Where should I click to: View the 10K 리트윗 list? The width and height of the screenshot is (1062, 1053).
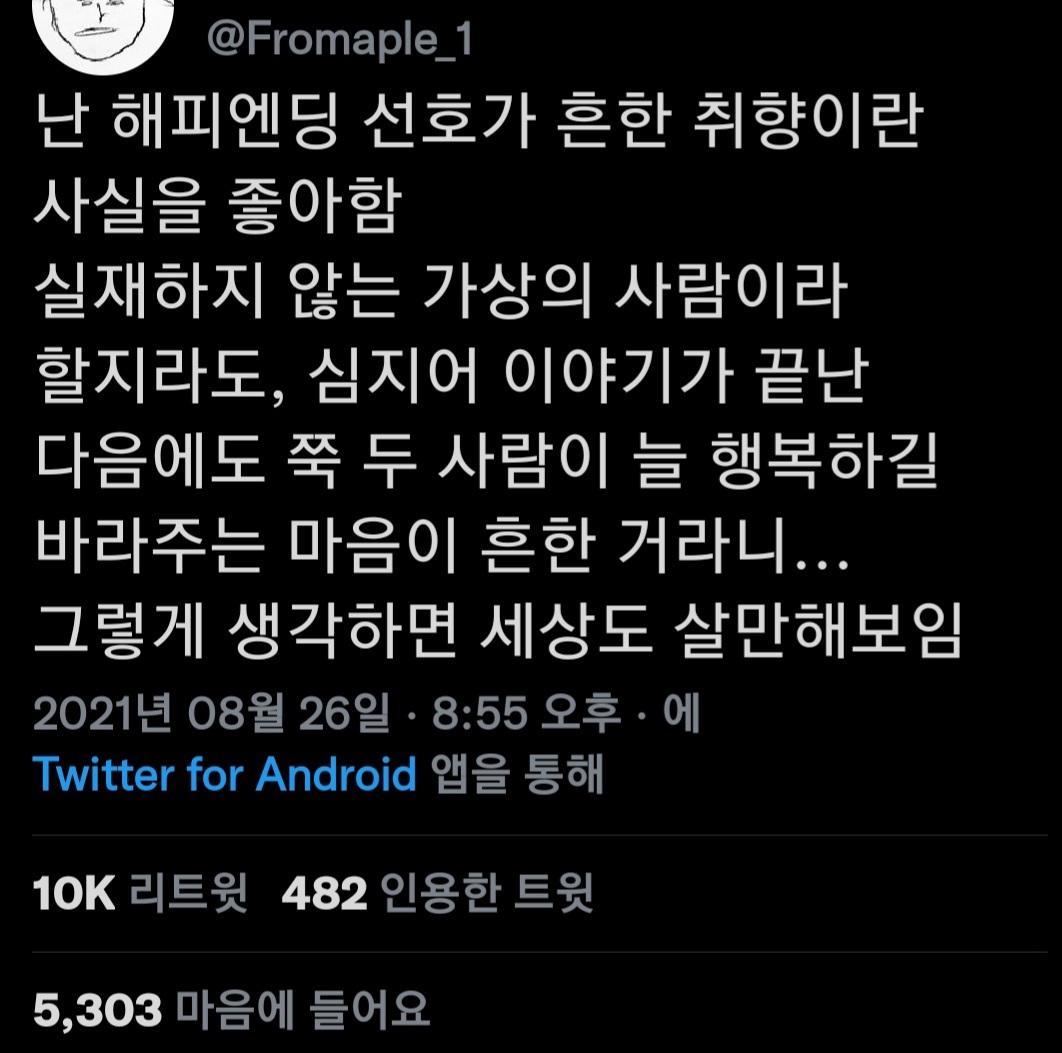click(x=140, y=894)
